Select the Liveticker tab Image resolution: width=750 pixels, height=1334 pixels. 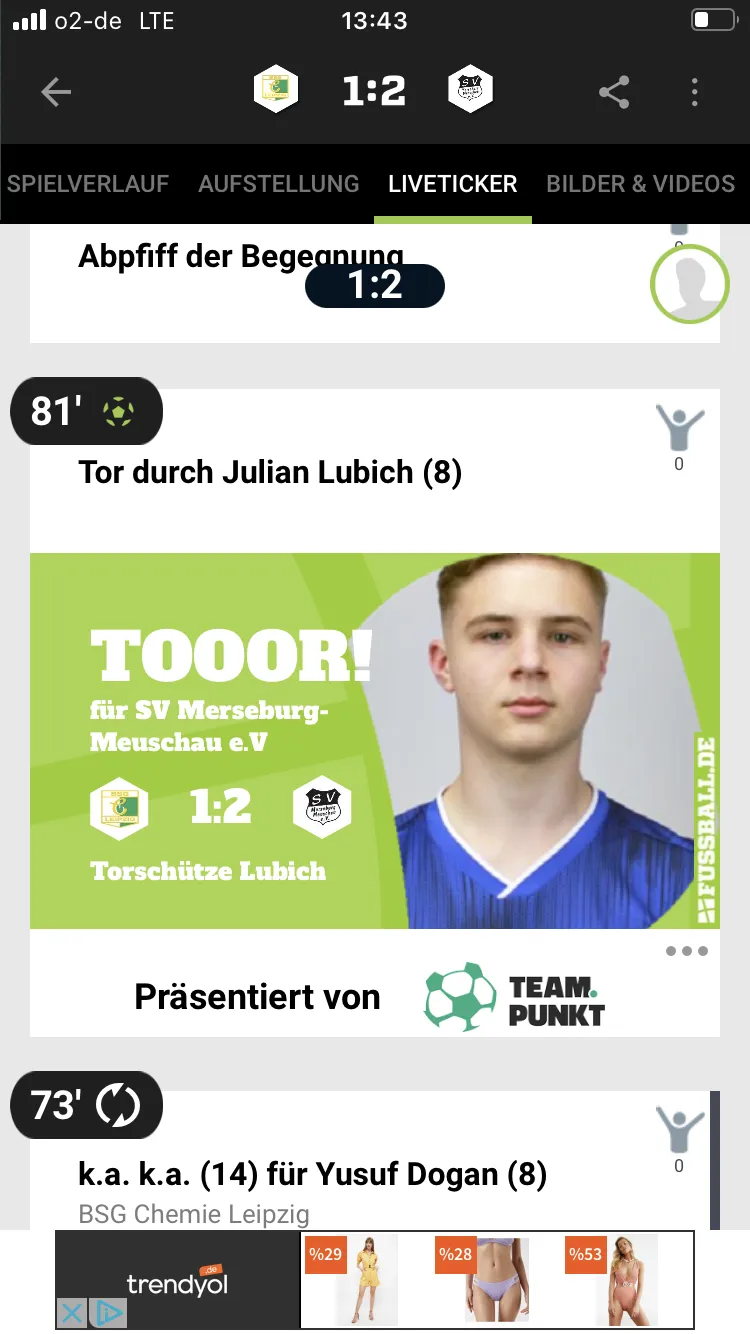click(453, 184)
